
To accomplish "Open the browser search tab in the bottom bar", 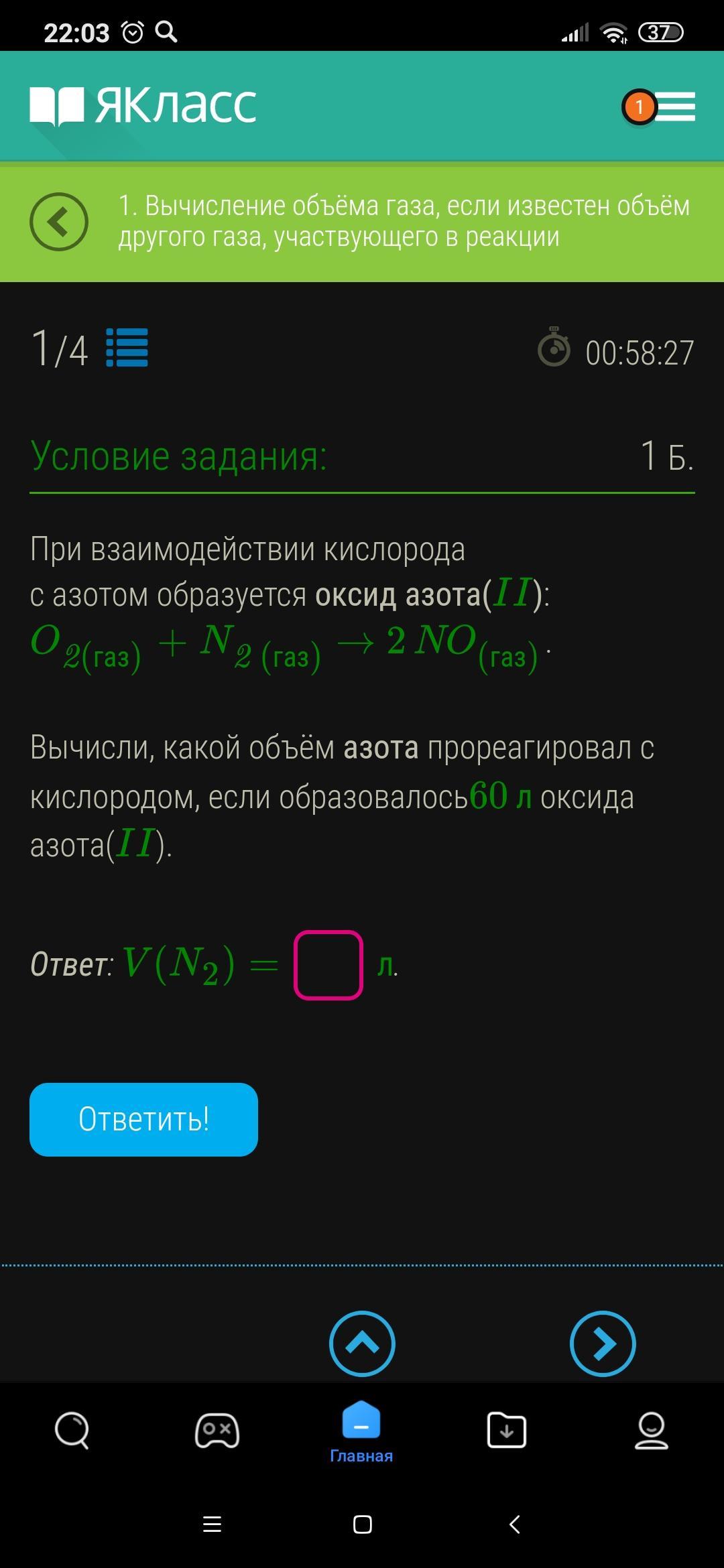I will 72,1430.
